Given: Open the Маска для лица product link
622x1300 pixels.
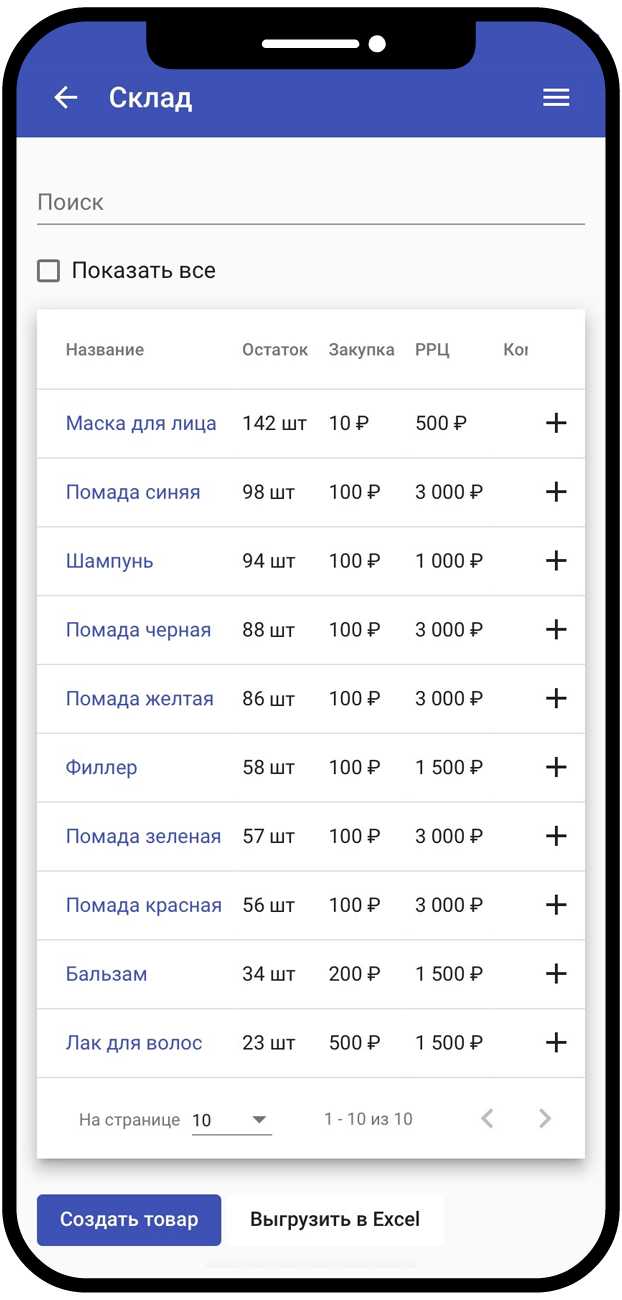Looking at the screenshot, I should tap(141, 423).
